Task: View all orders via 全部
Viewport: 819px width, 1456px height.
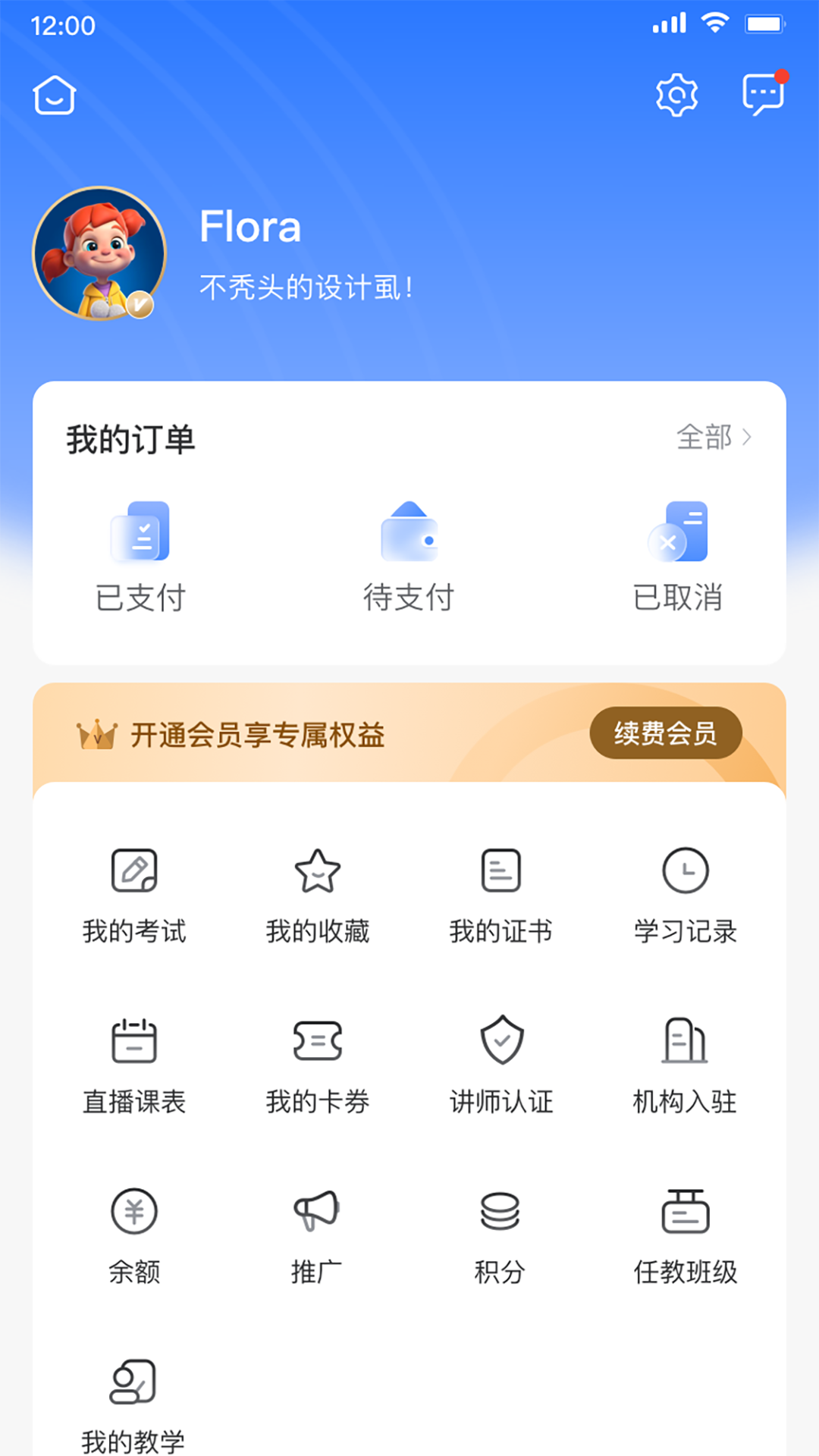Action: coord(713,438)
